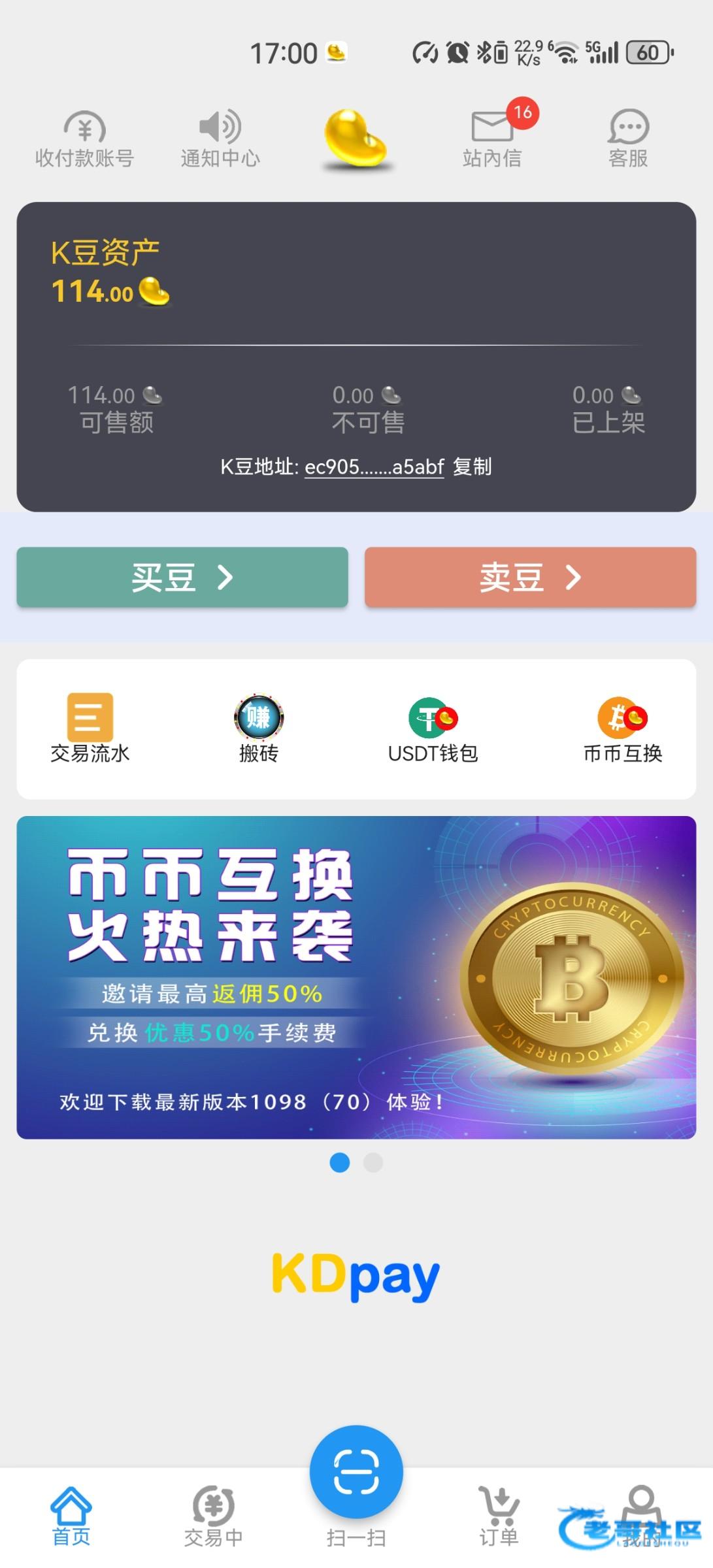Go to the 首页 home tab
The width and height of the screenshot is (713, 1568).
[71, 1517]
